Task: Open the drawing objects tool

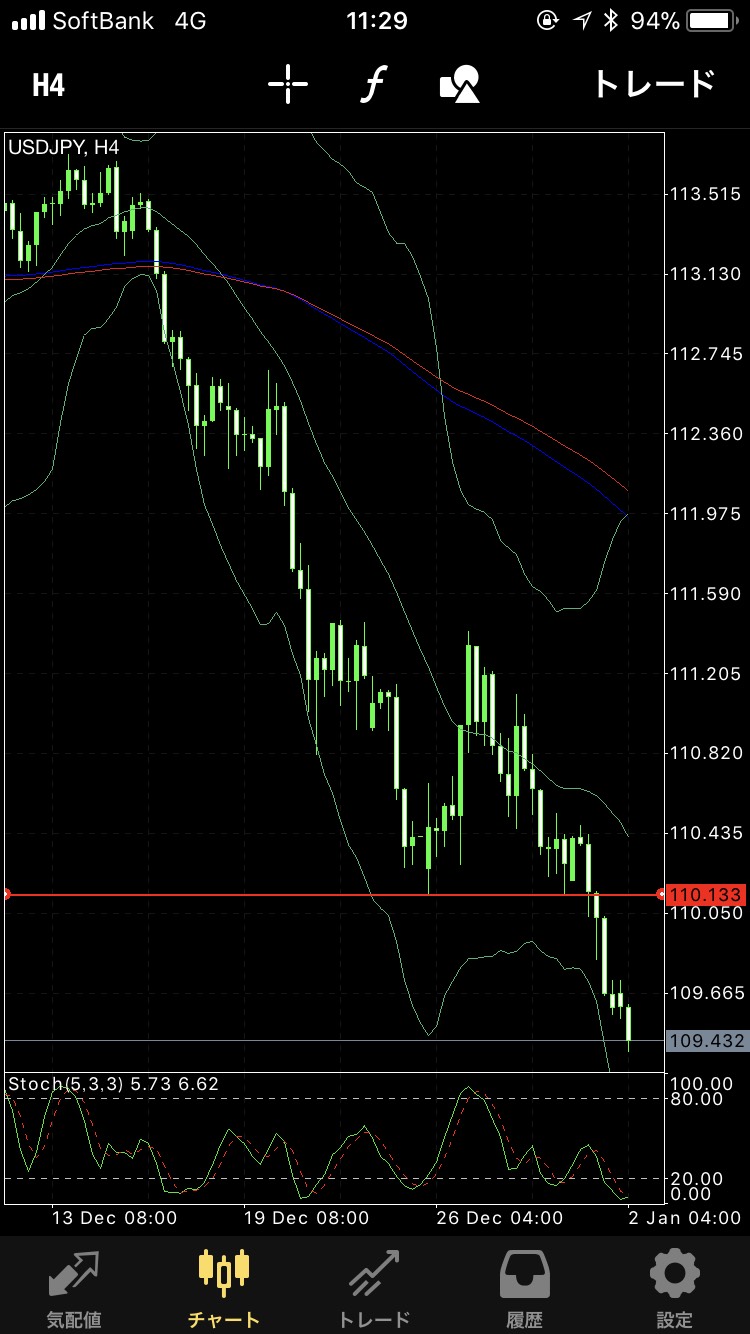Action: point(459,85)
